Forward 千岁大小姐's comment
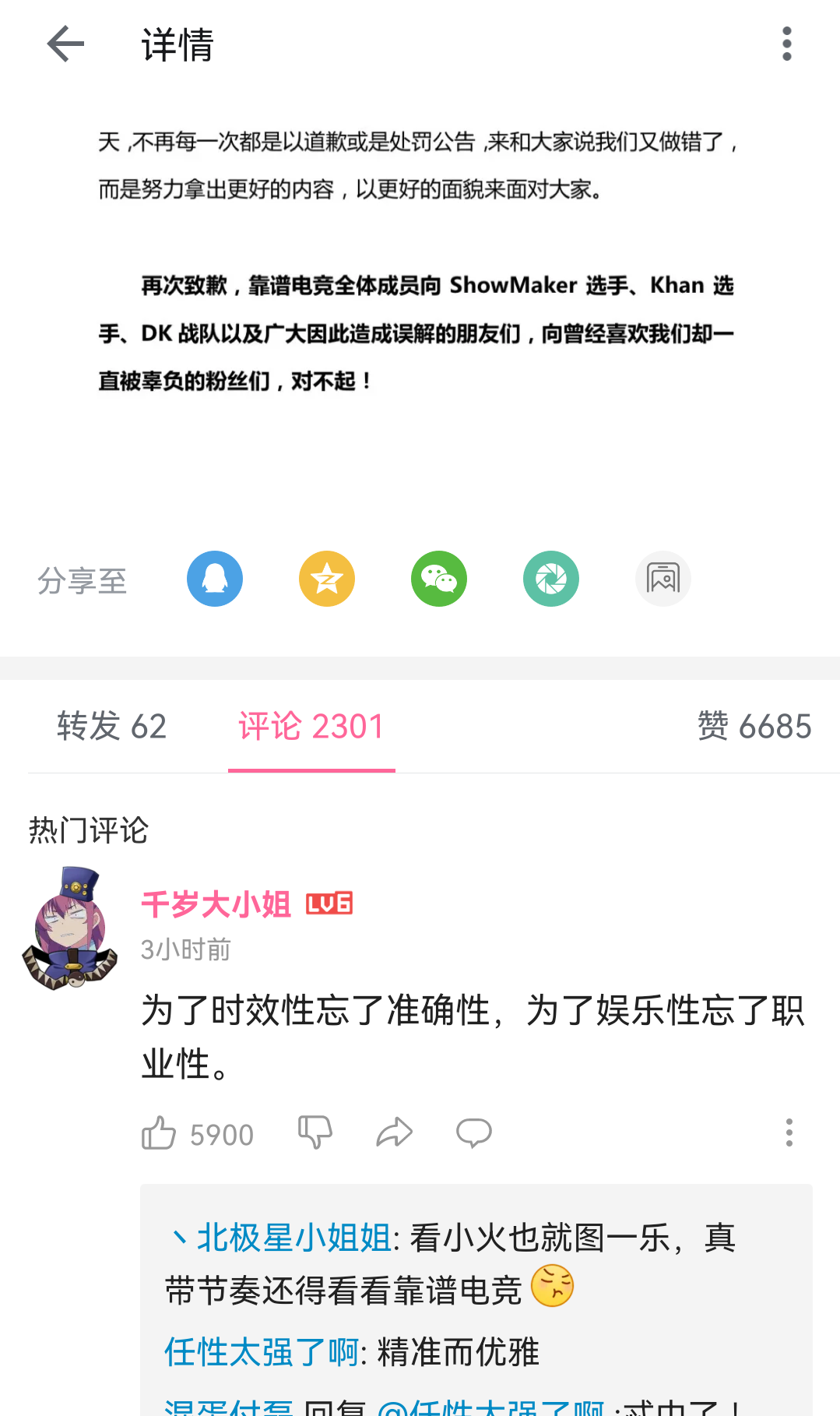 tap(395, 1132)
